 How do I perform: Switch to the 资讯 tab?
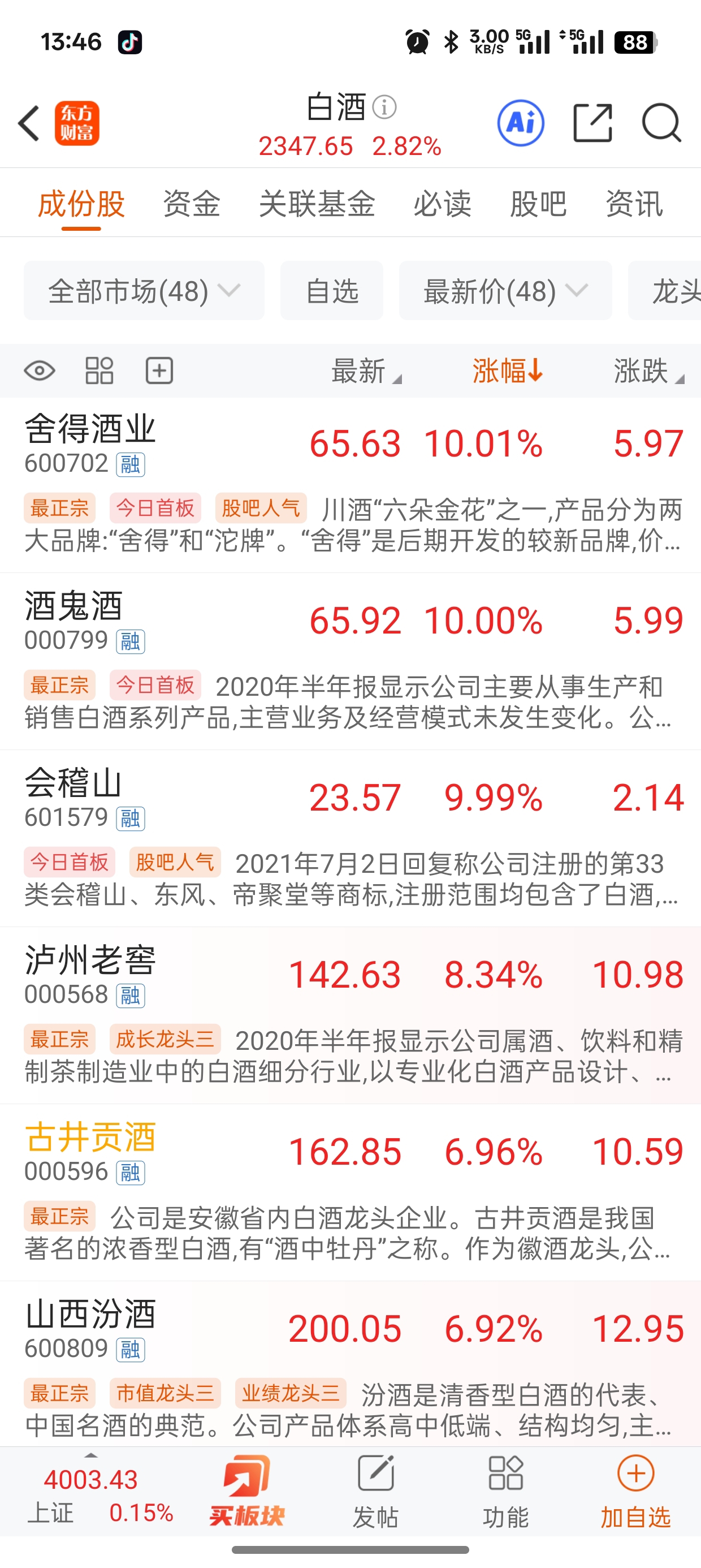634,203
